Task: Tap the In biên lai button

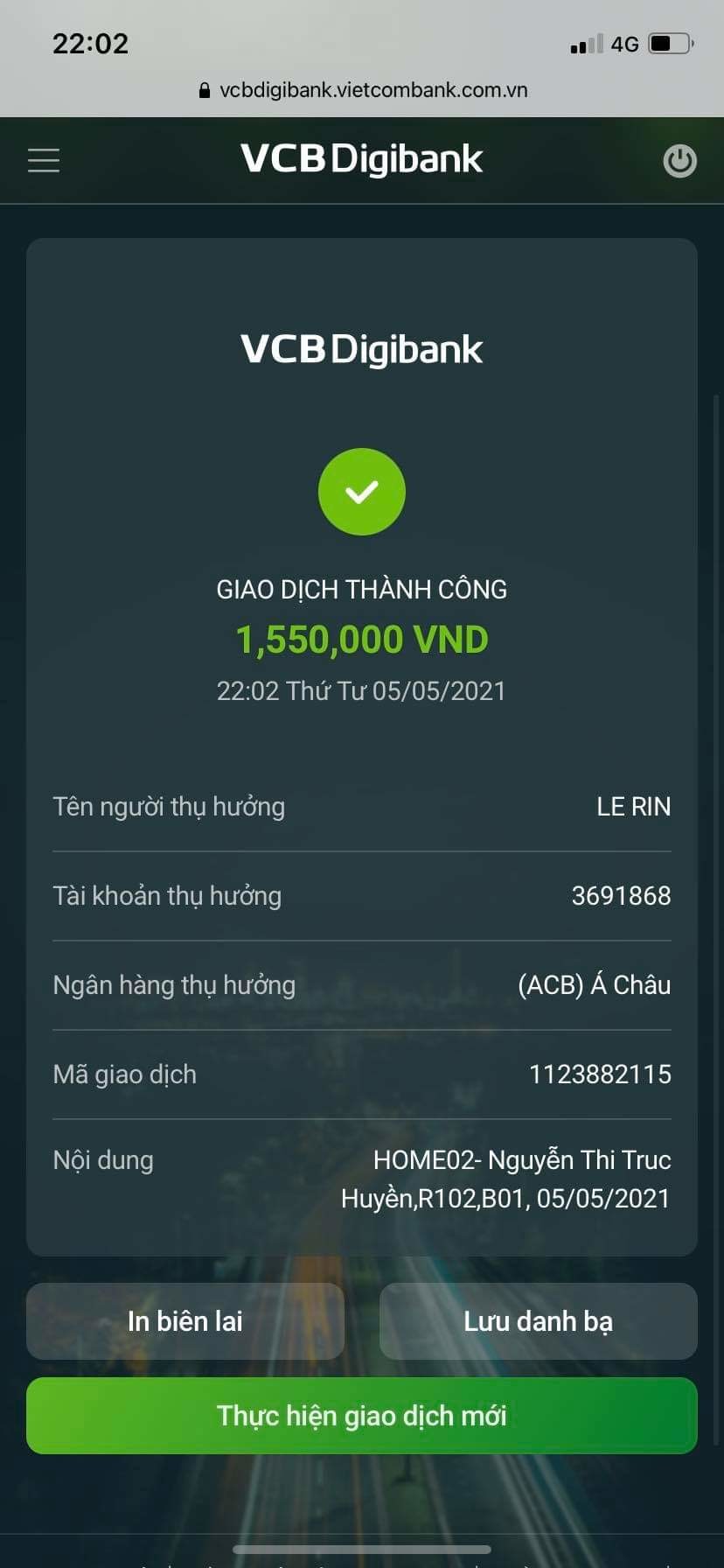Action: click(x=185, y=1321)
